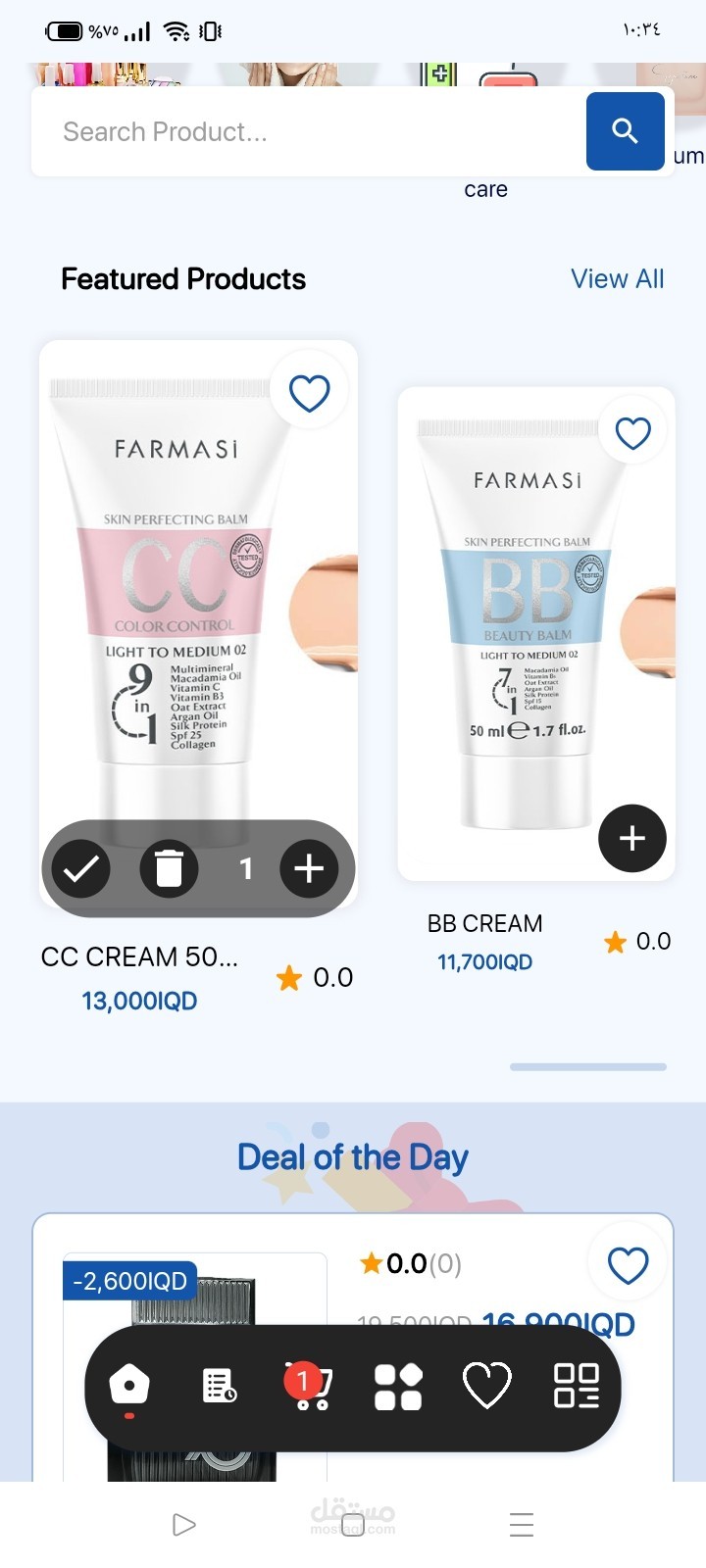Open the more menu tab in bottom bar

[577, 1386]
